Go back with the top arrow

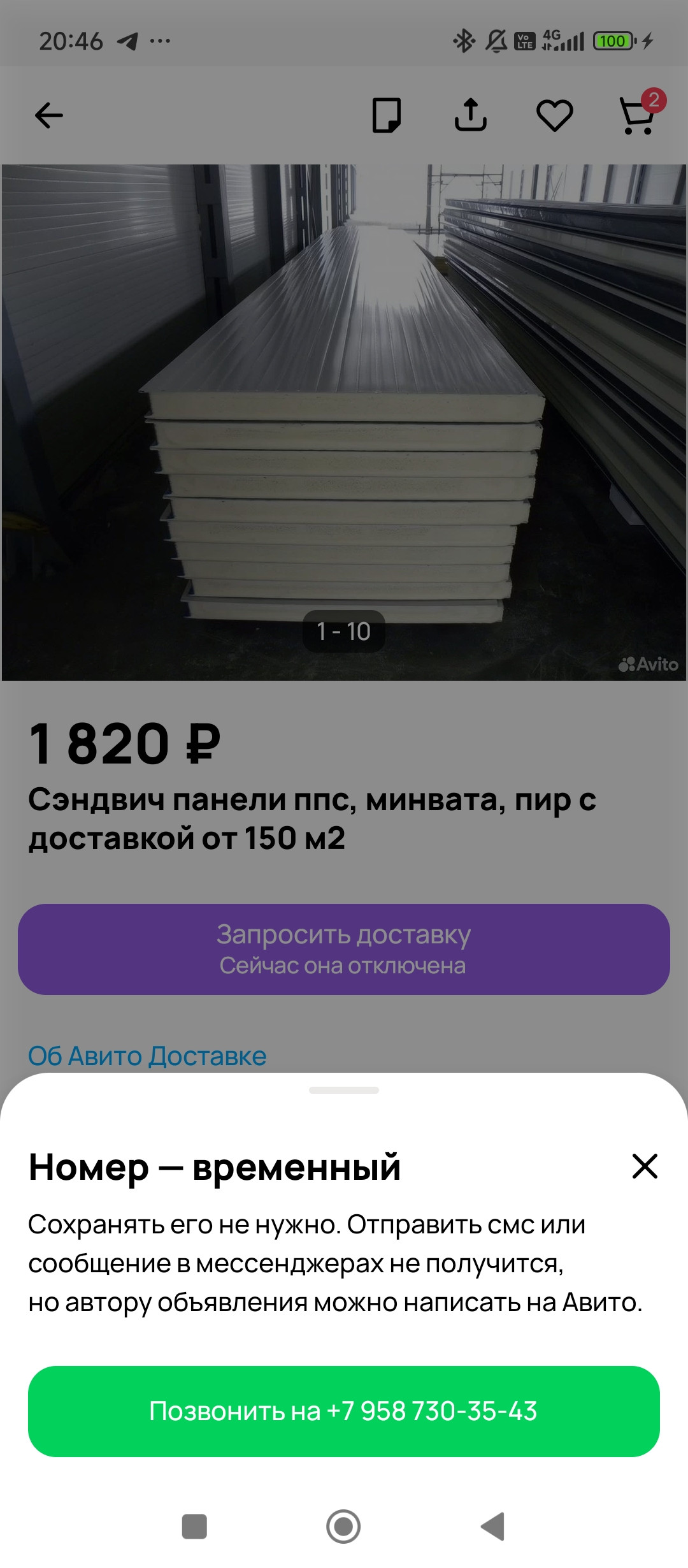(x=49, y=115)
